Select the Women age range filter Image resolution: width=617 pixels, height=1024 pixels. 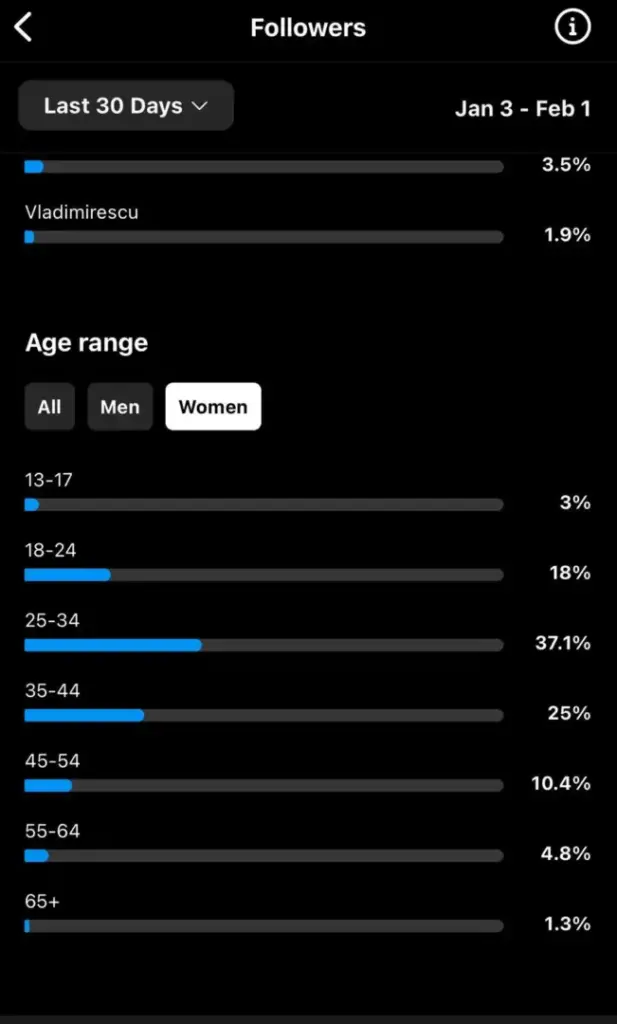[214, 407]
